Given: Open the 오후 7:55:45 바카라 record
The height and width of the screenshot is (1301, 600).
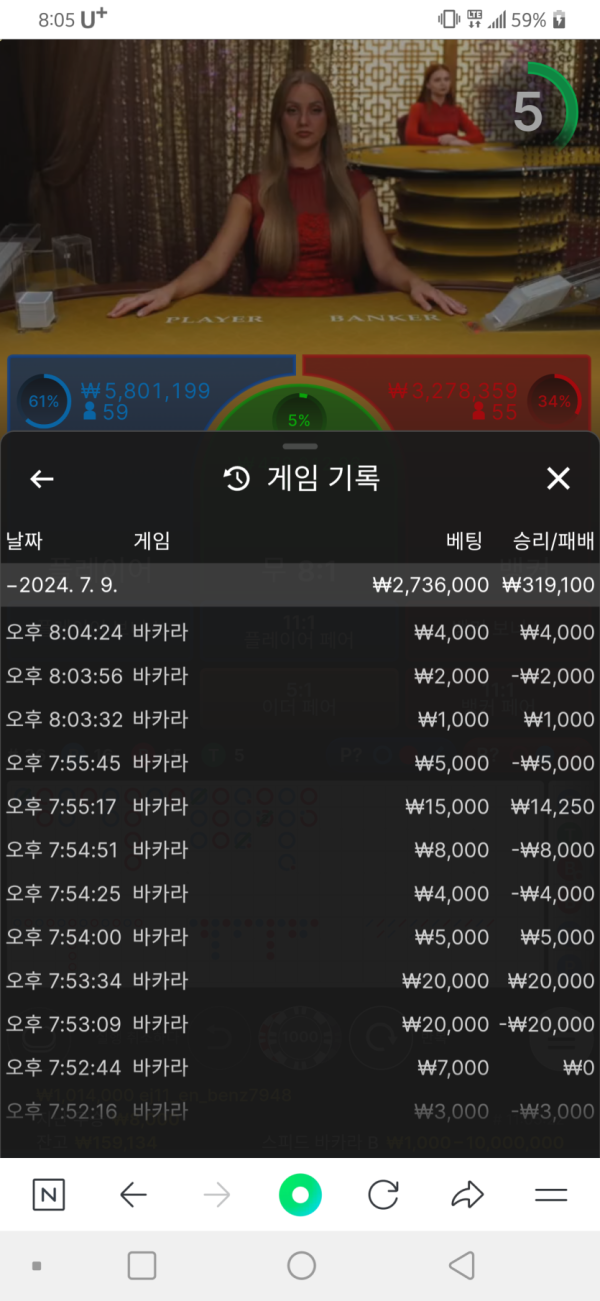Looking at the screenshot, I should (x=300, y=763).
